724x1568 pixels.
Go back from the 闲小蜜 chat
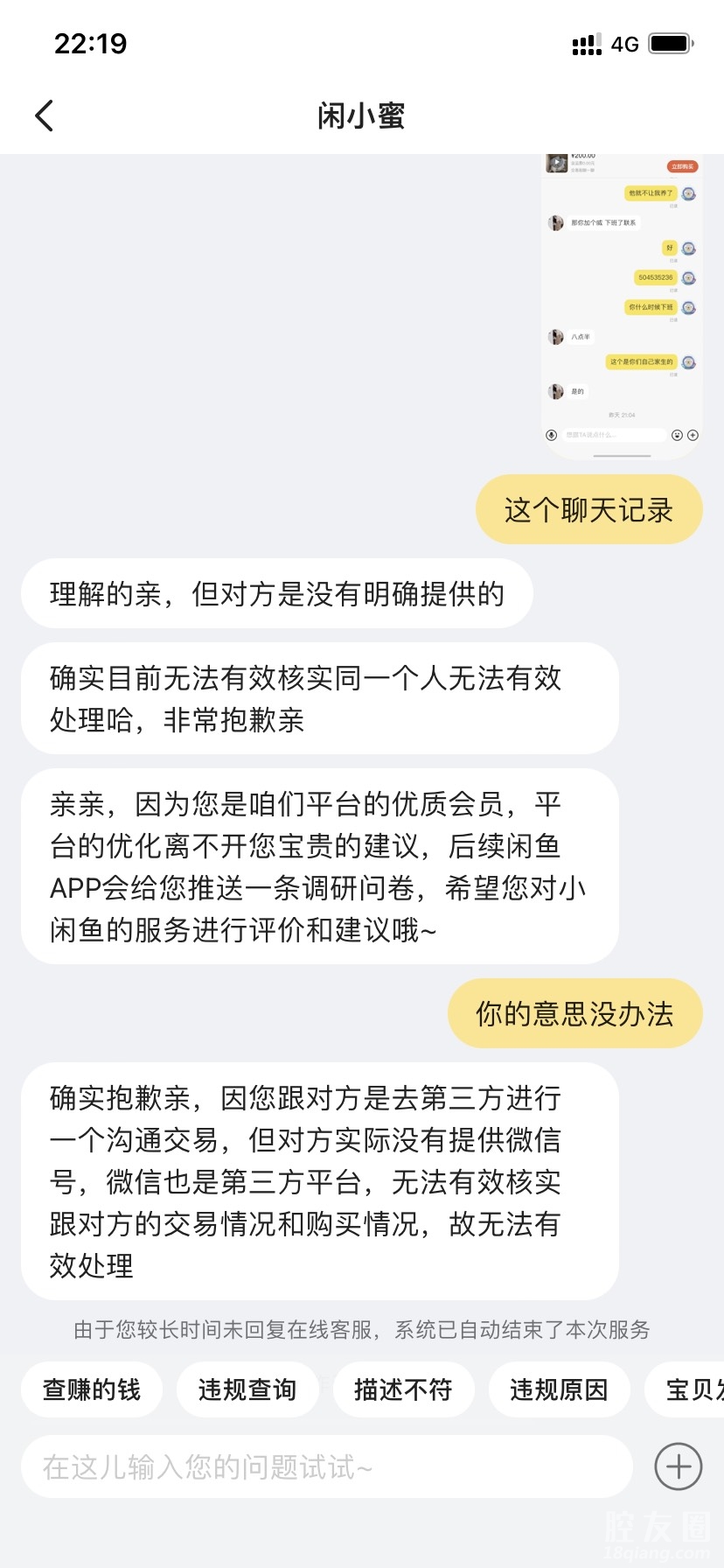point(45,115)
